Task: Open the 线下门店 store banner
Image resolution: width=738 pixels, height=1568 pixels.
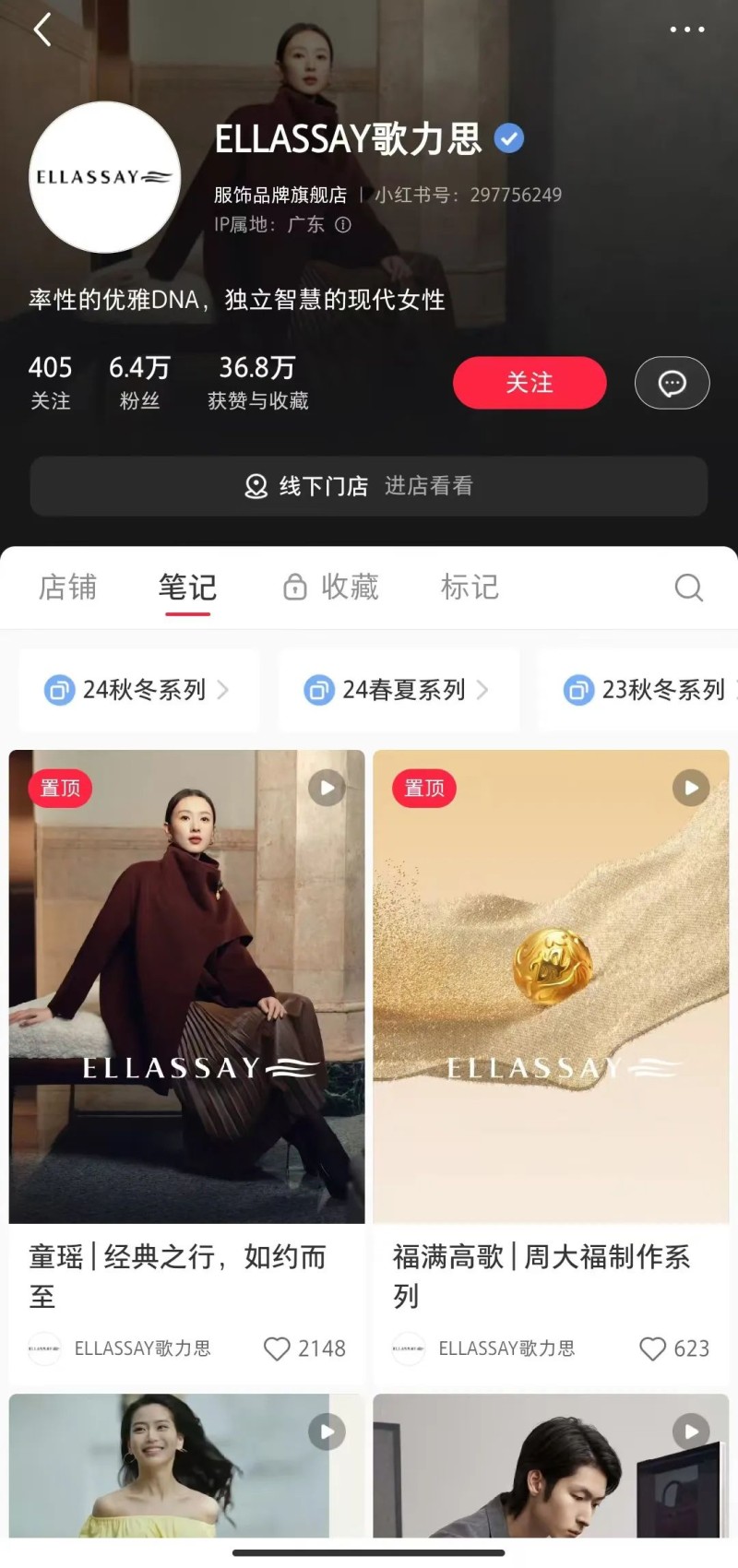Action: pyautogui.click(x=369, y=486)
